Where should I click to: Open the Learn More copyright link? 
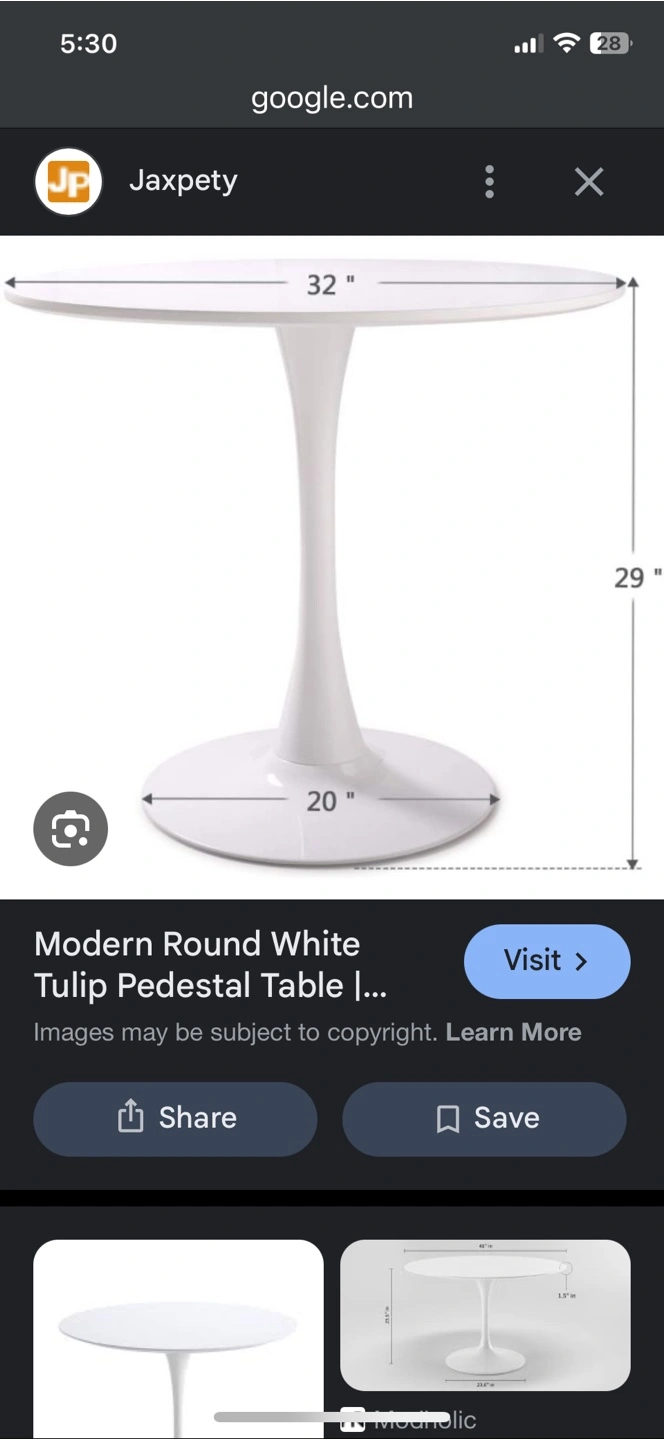pyautogui.click(x=513, y=1032)
